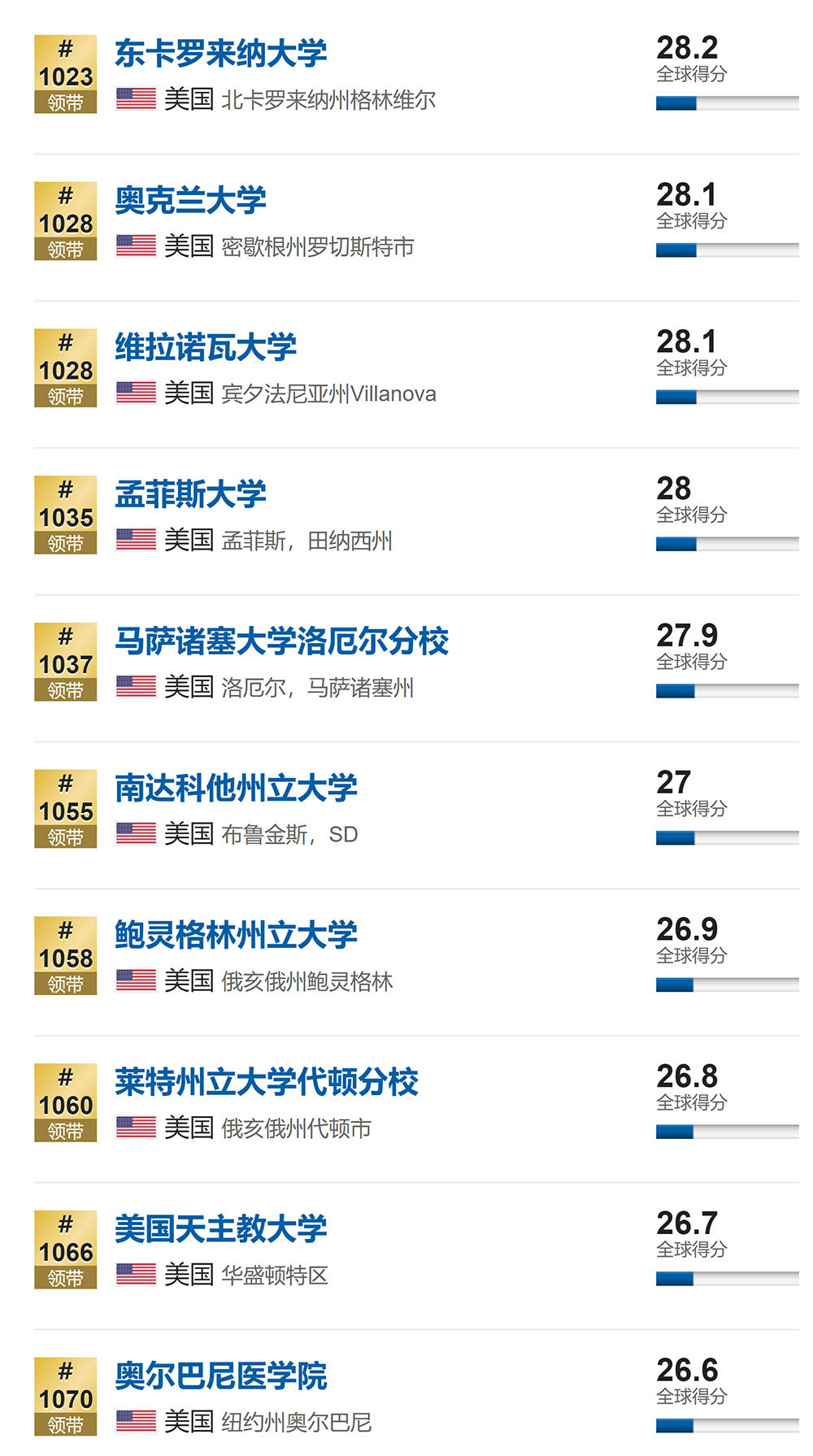Select the 奥尔巴尼医学院 entry
This screenshot has height=1456, width=813.
tap(220, 1376)
